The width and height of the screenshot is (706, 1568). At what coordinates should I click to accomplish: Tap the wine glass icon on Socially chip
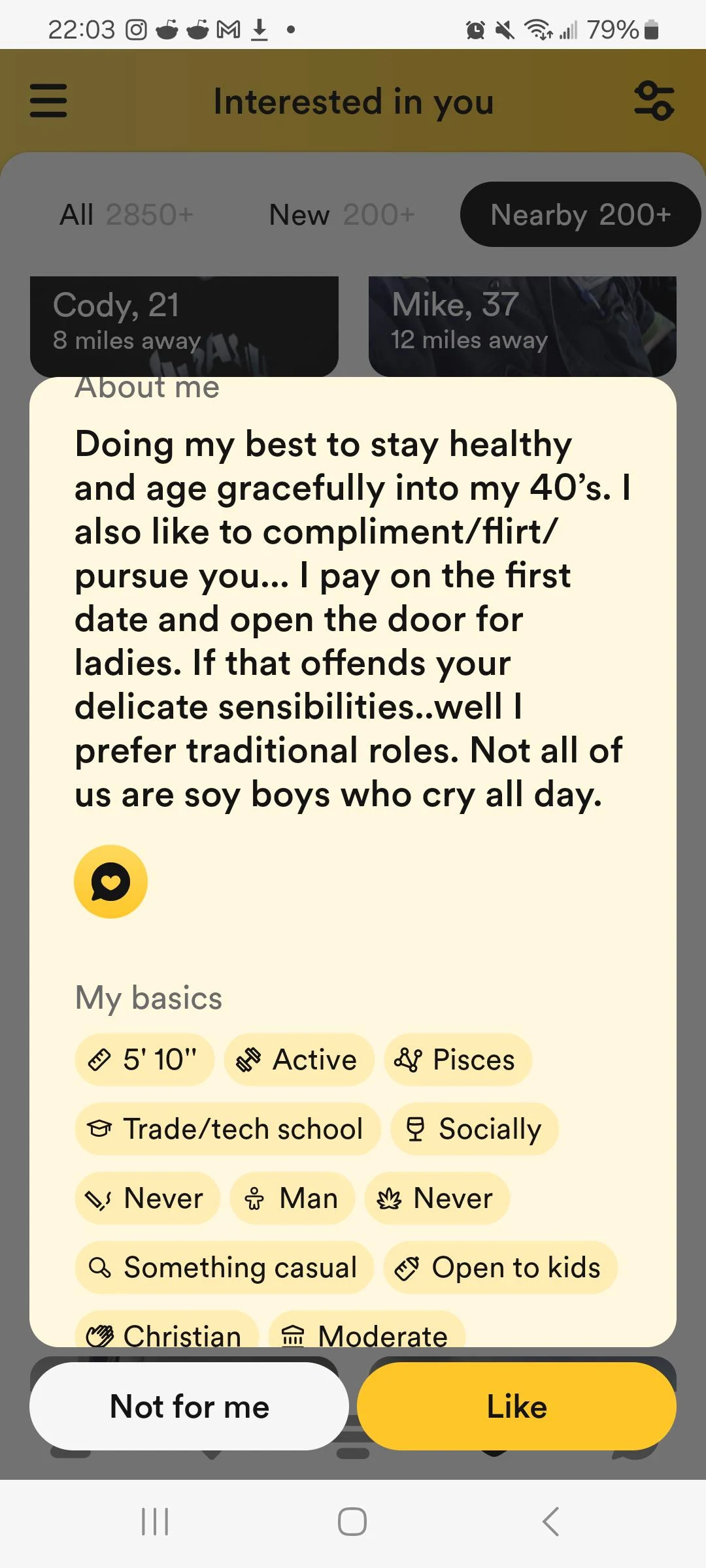[x=416, y=1128]
